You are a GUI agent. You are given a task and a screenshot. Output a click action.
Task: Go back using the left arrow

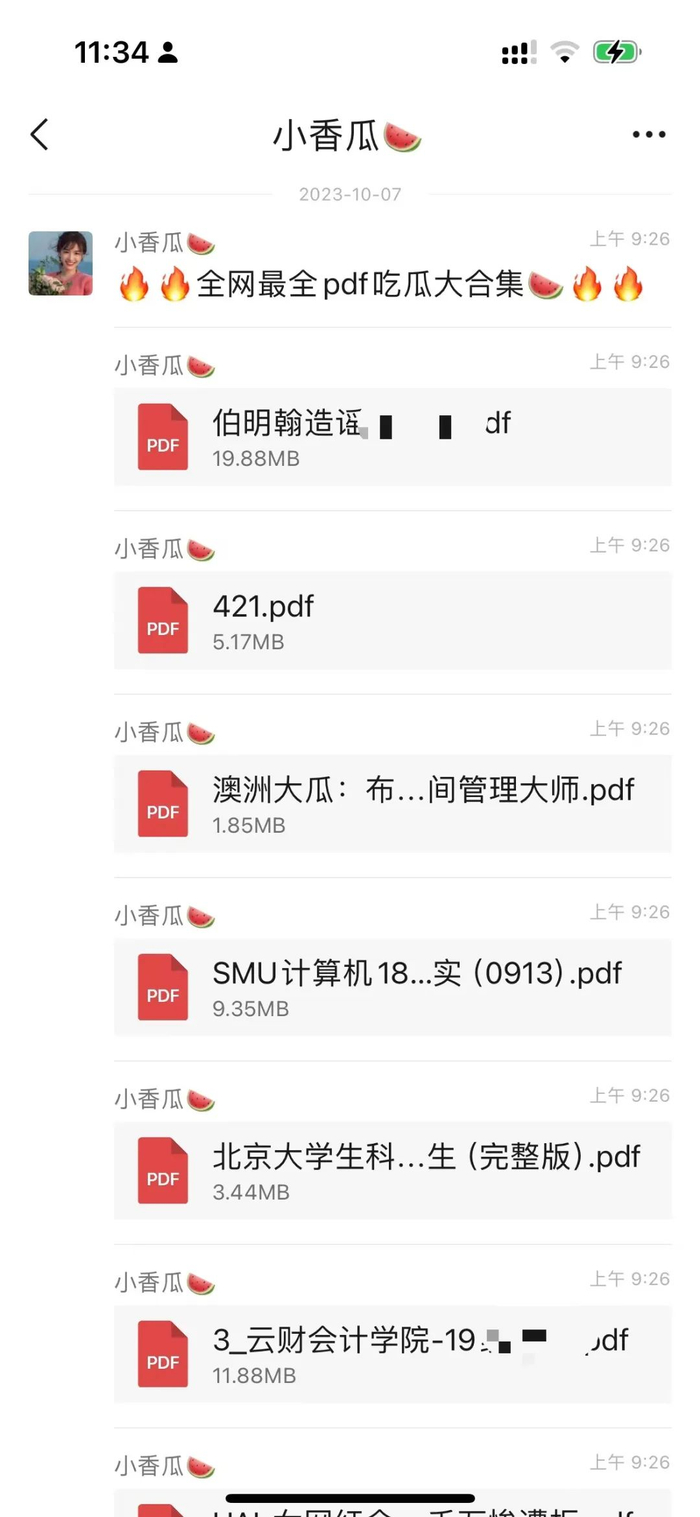click(x=40, y=134)
